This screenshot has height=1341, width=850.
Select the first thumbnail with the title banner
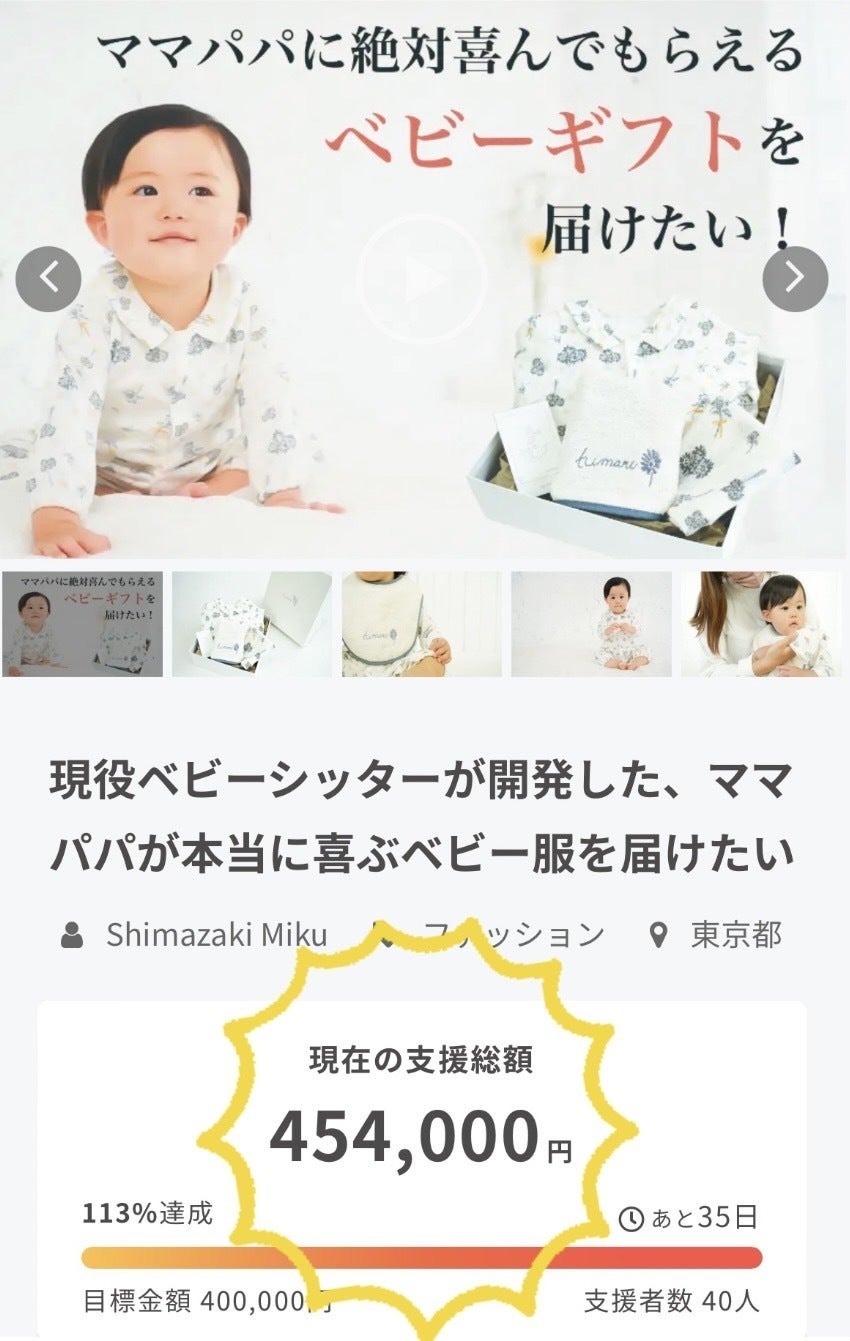pos(82,624)
